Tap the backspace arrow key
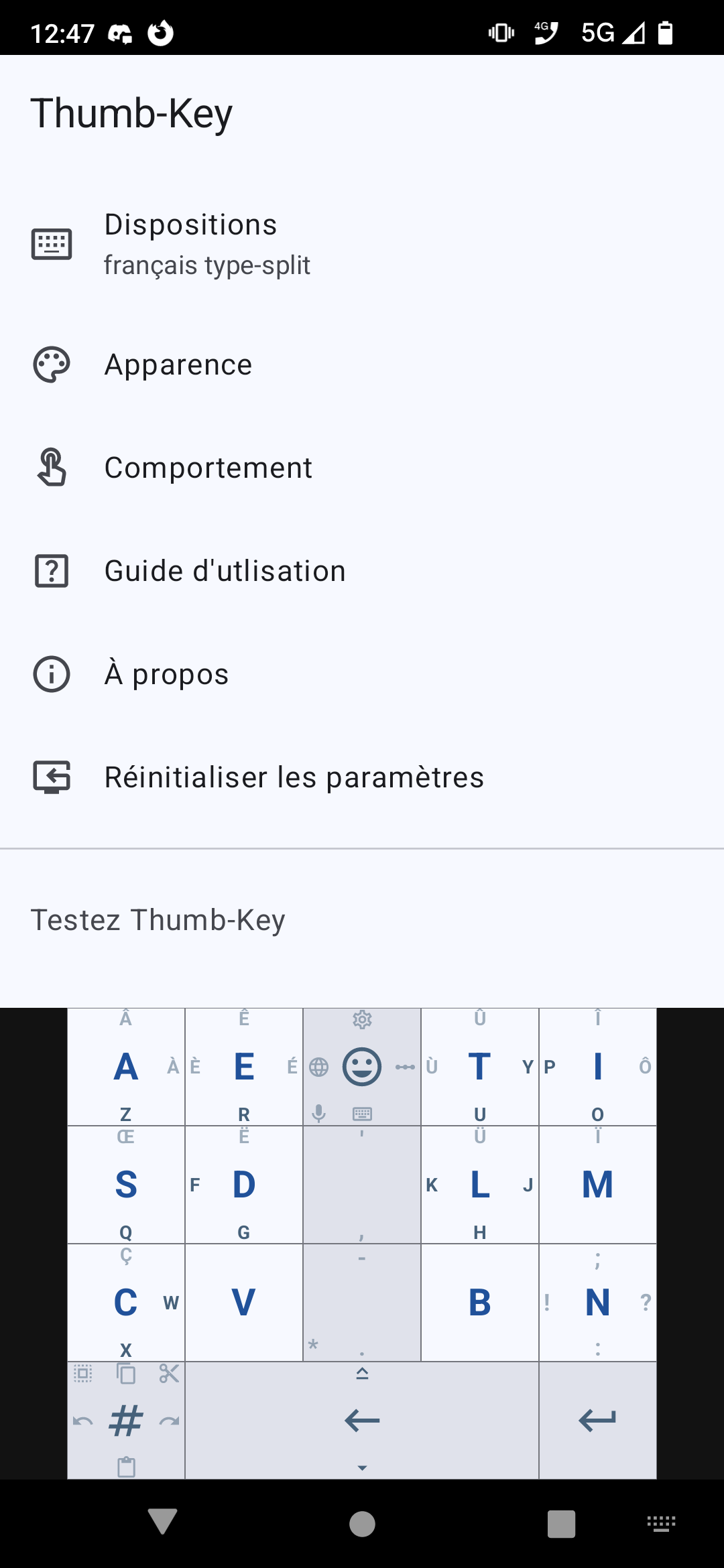The image size is (724, 1568). [362, 1421]
